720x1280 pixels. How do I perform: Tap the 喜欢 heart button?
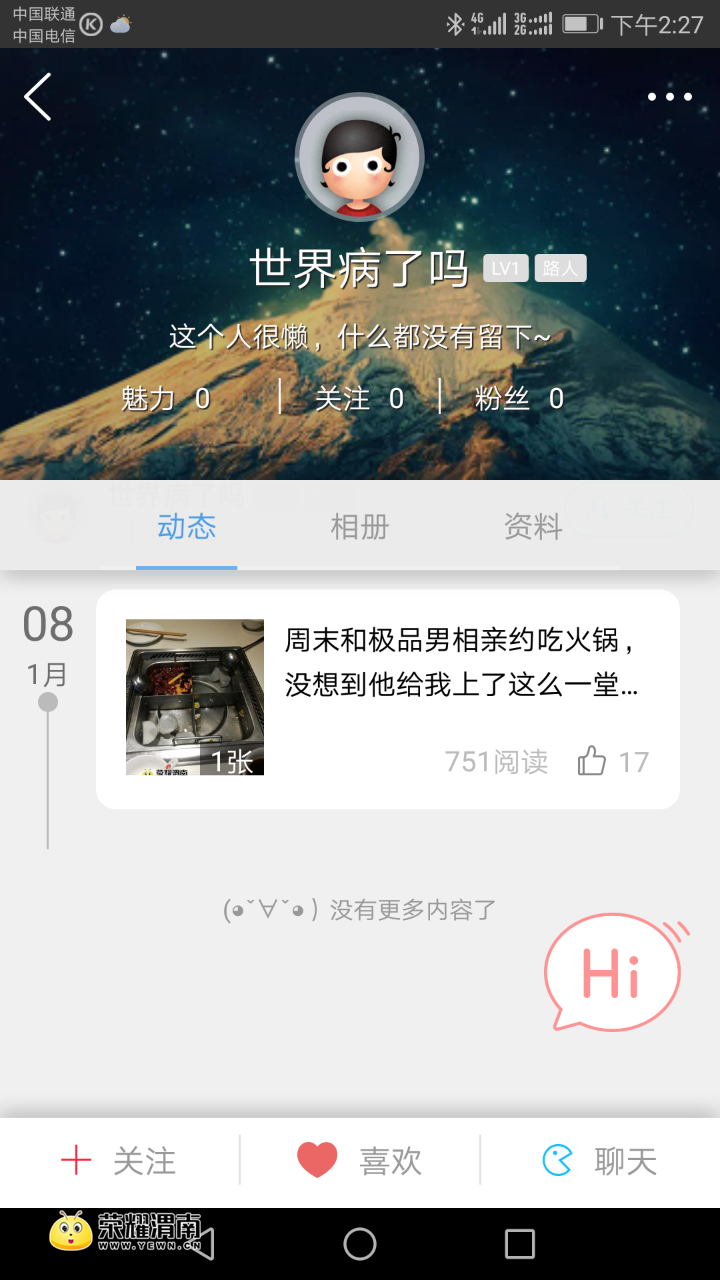(x=360, y=1161)
